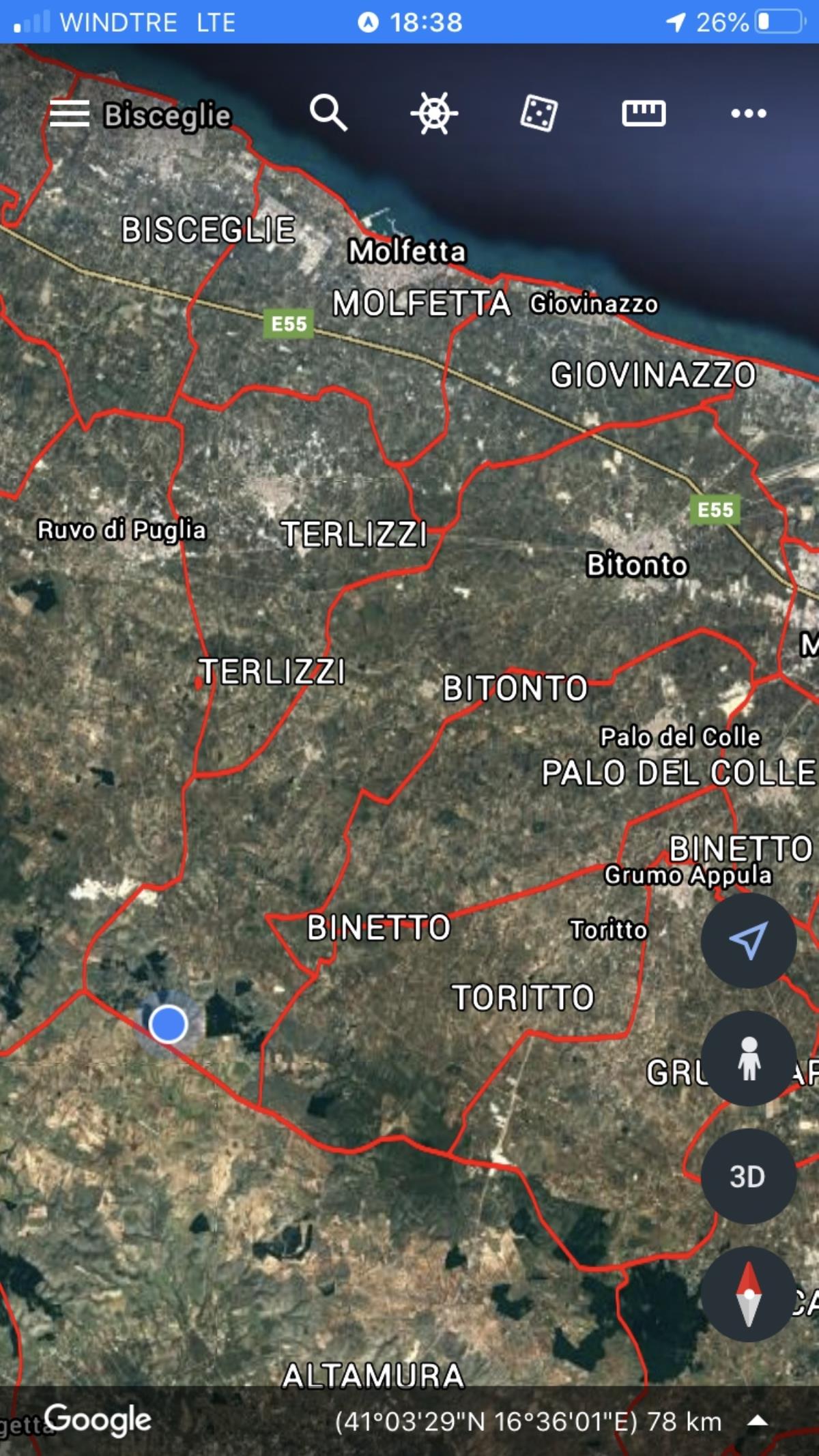Open the three-dot overflow menu
Viewport: 819px width, 1456px height.
click(749, 113)
